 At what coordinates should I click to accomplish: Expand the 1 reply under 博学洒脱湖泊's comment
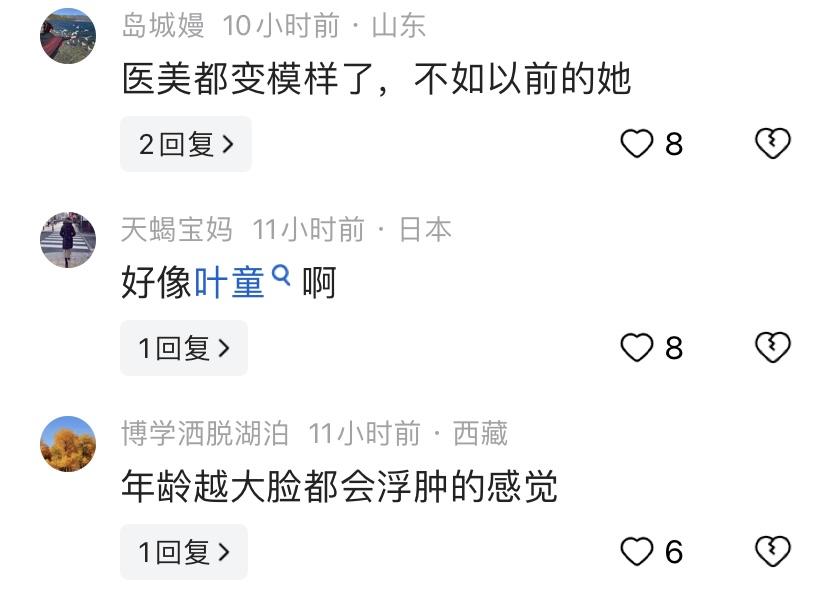(x=184, y=552)
